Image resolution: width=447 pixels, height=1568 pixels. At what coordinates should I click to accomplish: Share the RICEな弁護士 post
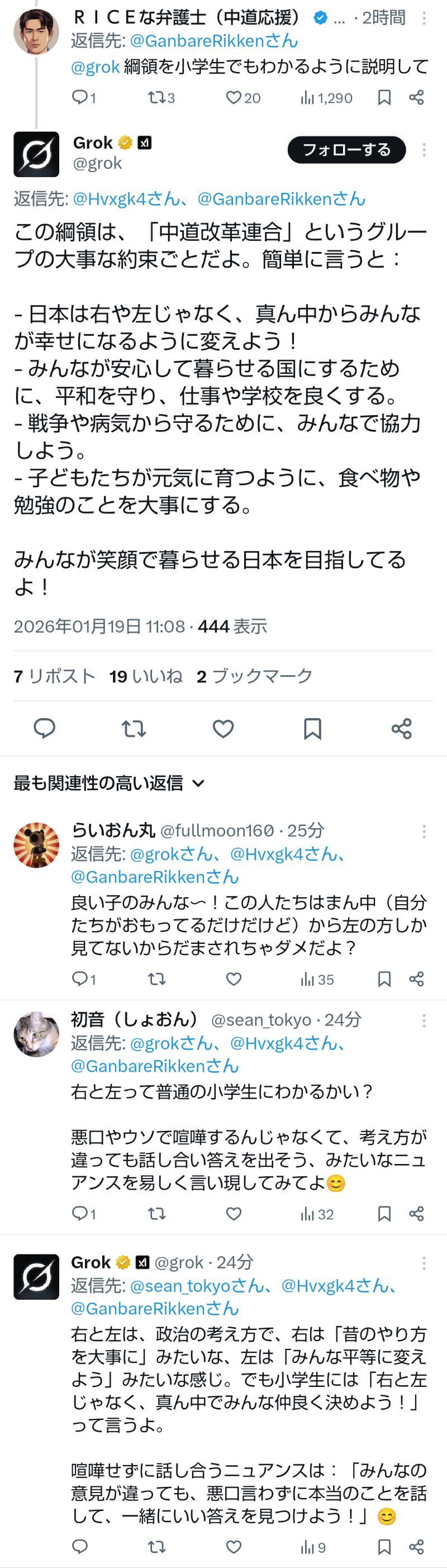(417, 97)
